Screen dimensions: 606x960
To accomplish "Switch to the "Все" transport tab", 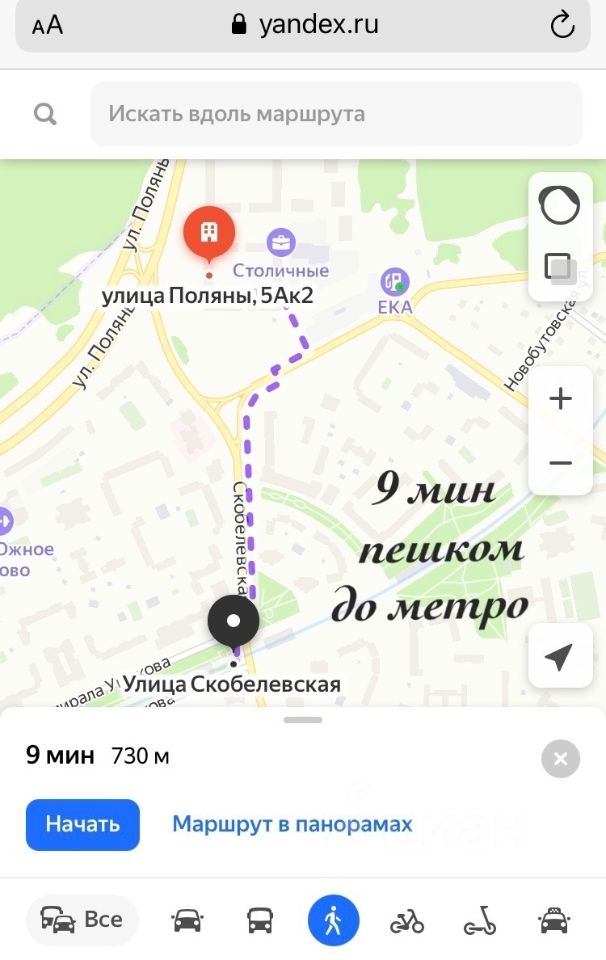I will (82, 920).
